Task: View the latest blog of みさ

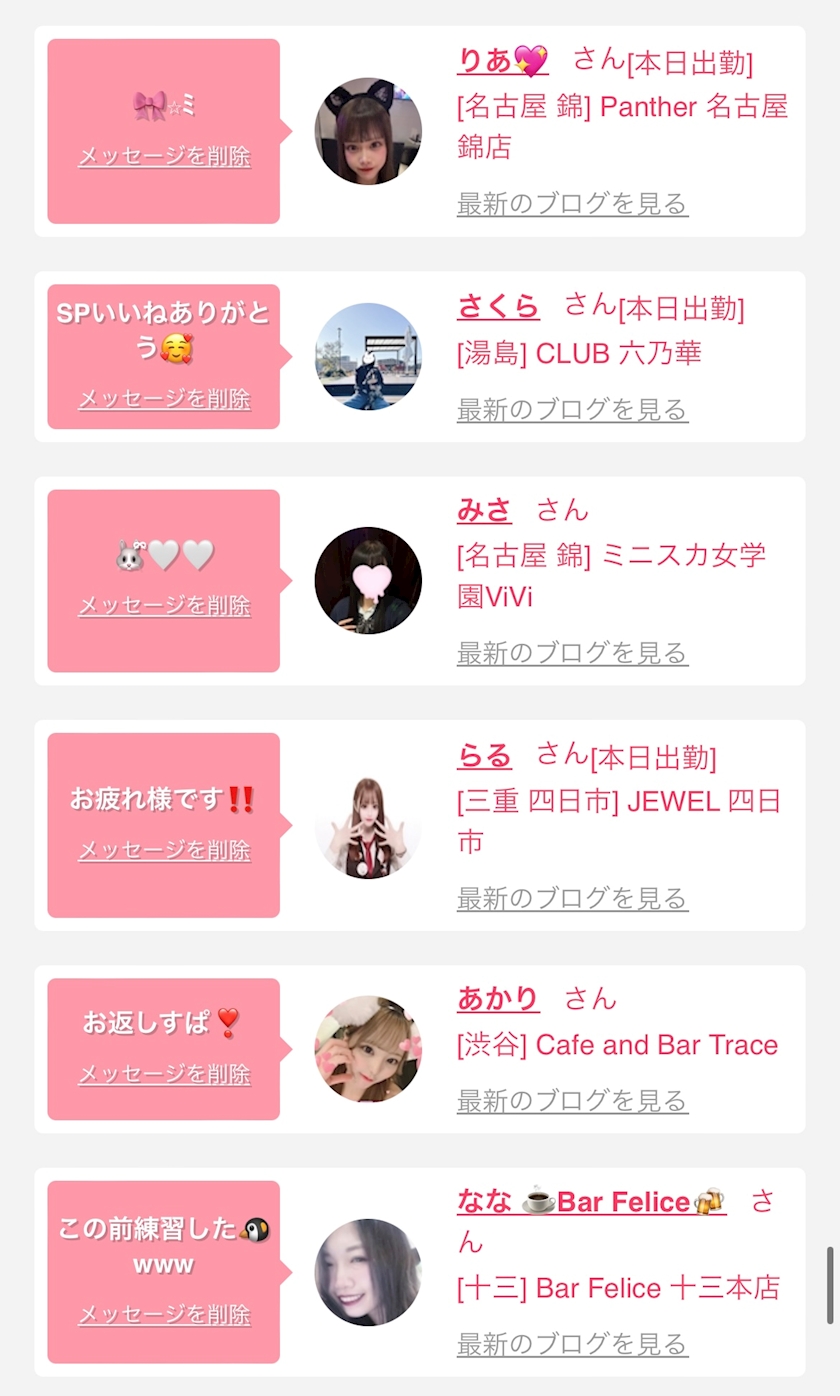Action: (x=572, y=653)
